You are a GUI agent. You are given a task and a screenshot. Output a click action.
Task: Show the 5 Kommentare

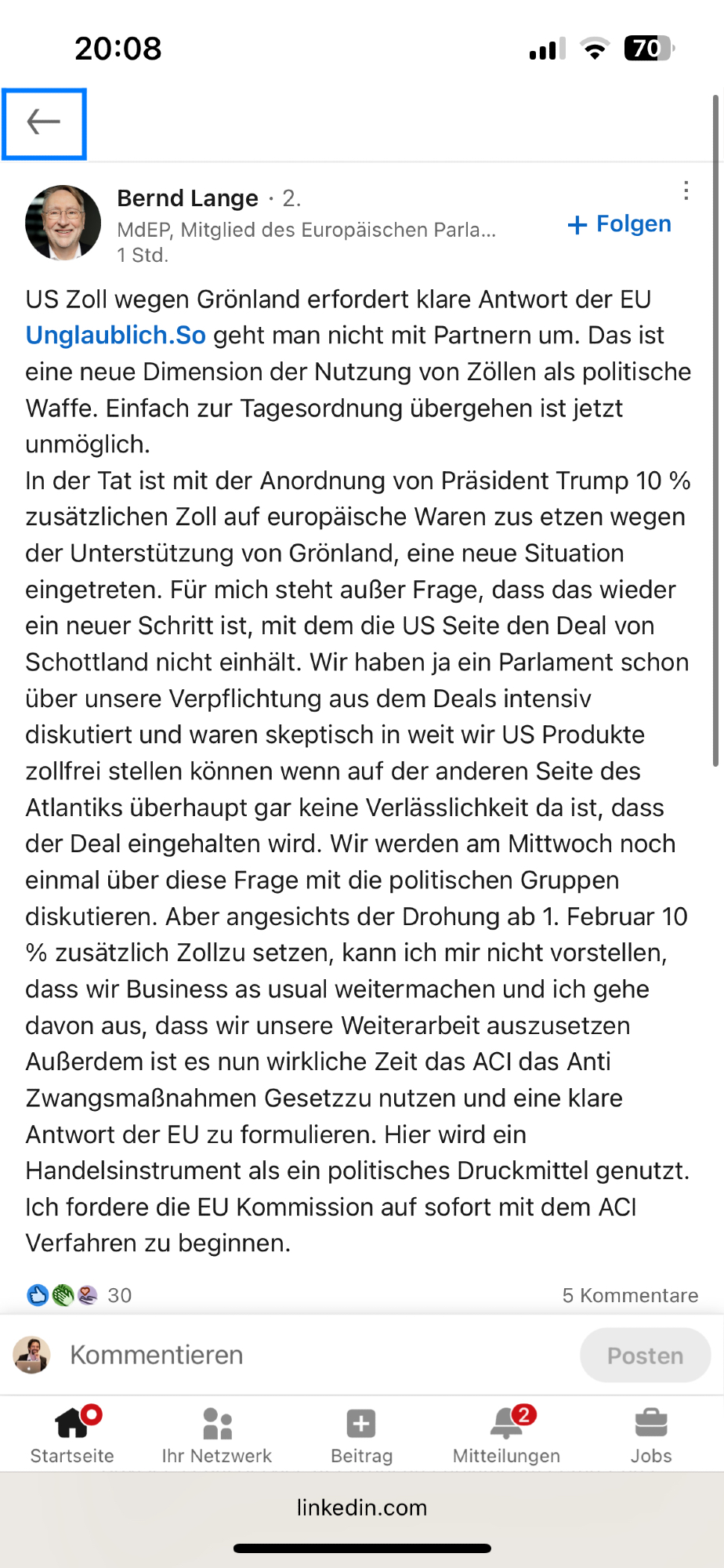629,1295
